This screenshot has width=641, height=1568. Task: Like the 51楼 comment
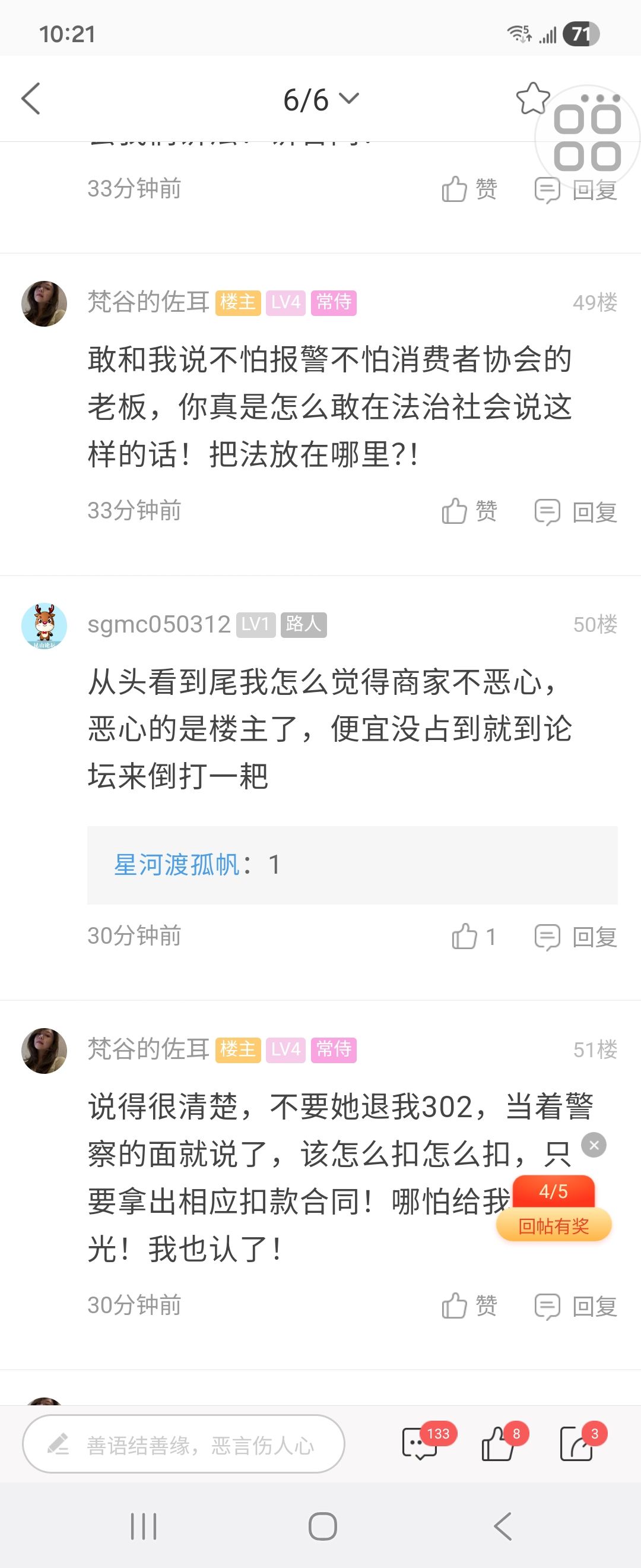coord(468,1305)
